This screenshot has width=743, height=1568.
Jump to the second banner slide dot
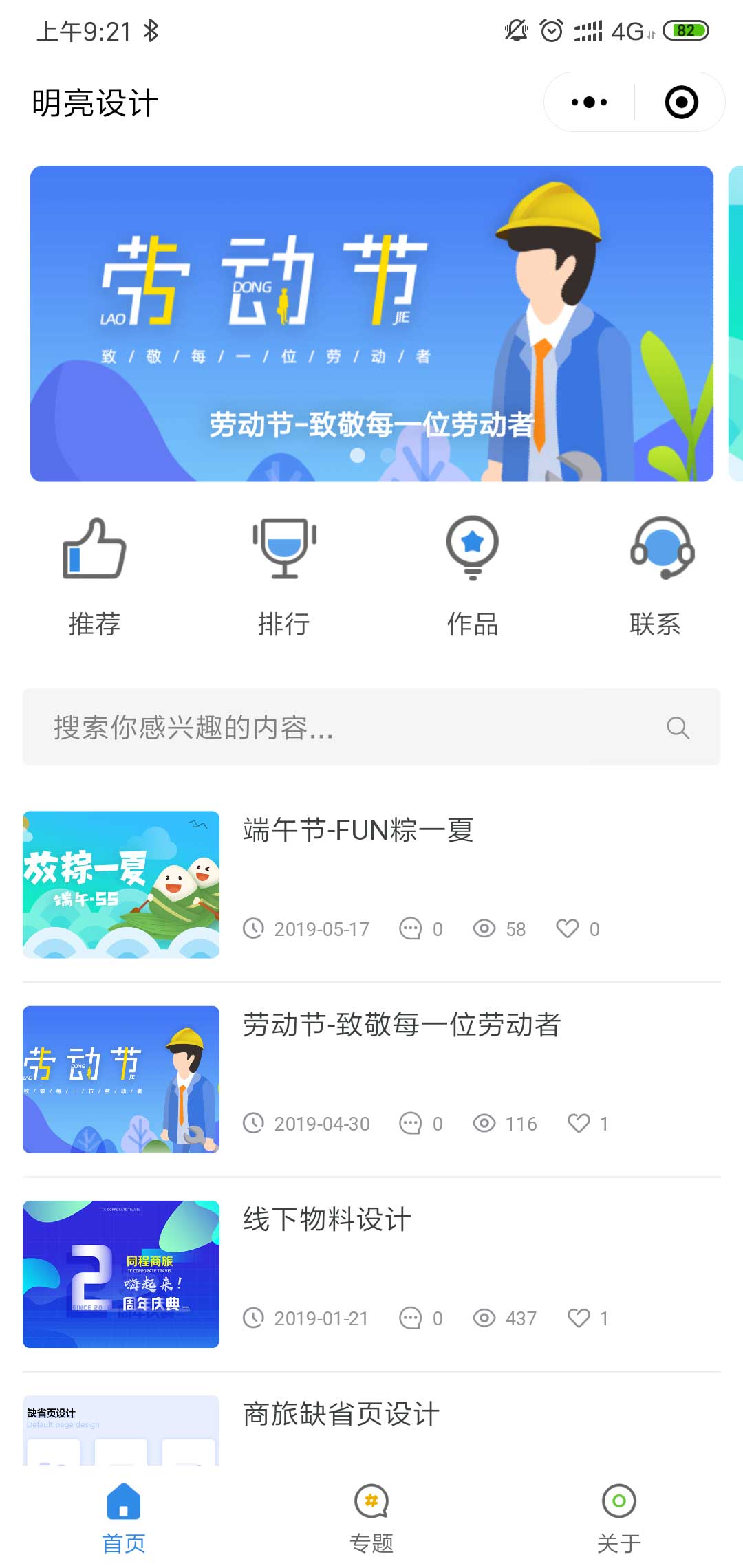(x=388, y=455)
